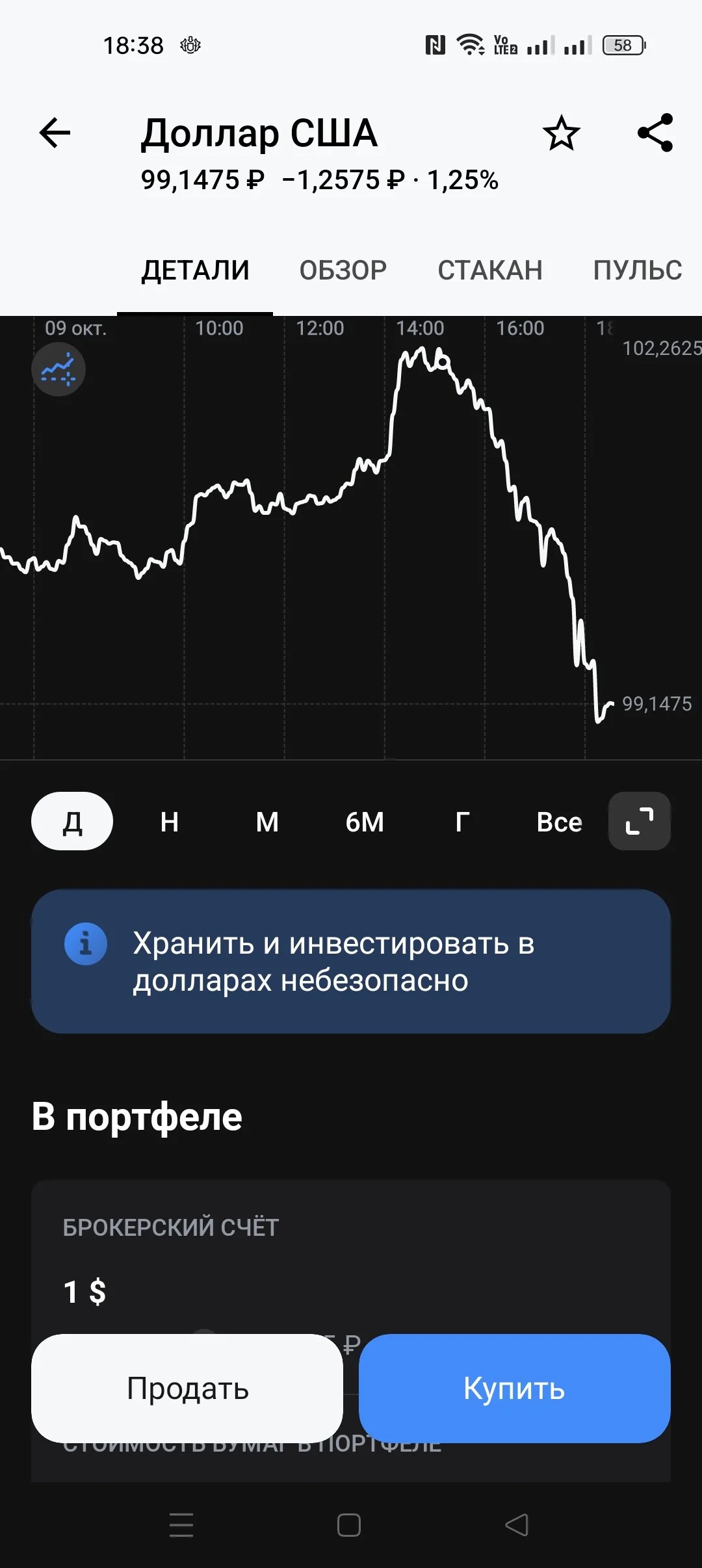Screen dimensions: 702x1568
Task: Show the М (month) chart period
Action: (267, 822)
